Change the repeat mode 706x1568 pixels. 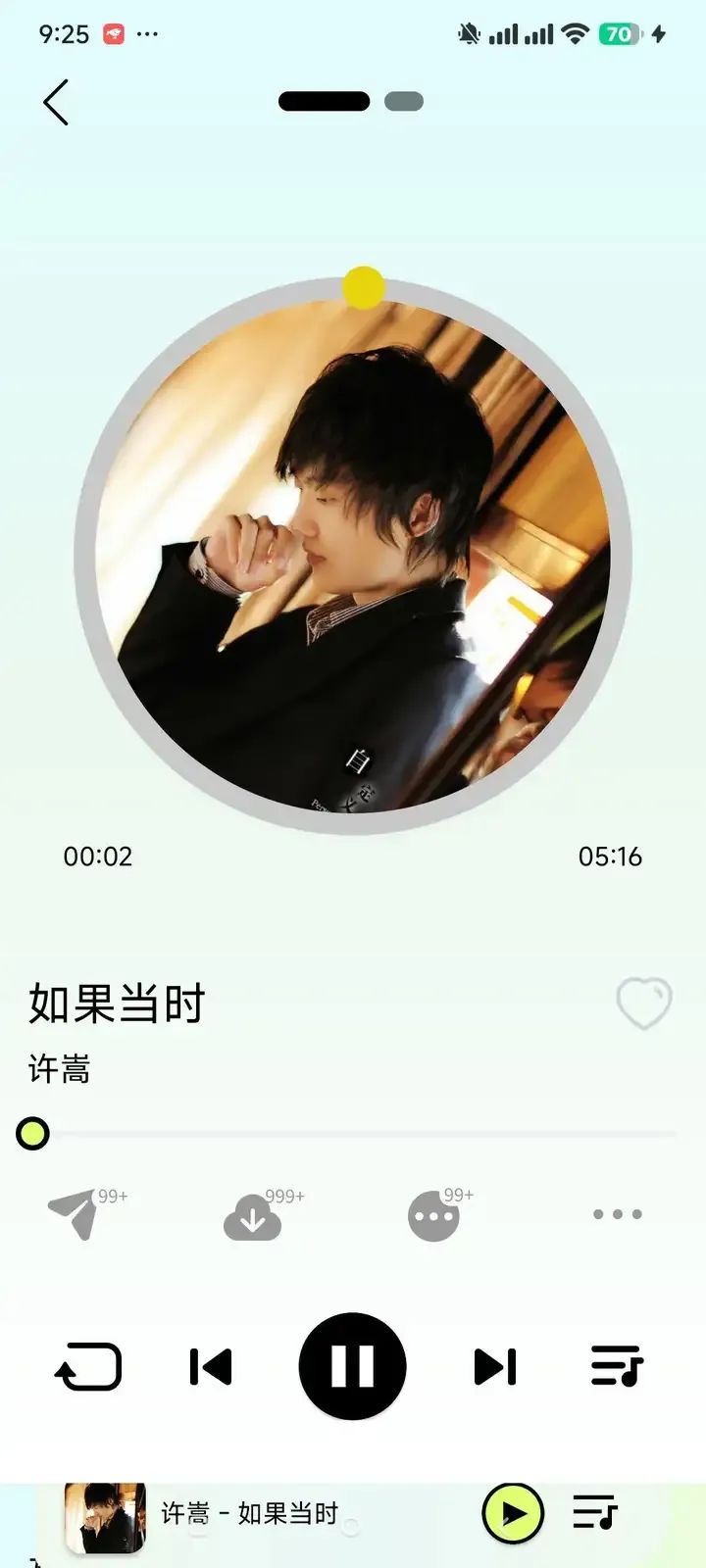click(x=88, y=1366)
